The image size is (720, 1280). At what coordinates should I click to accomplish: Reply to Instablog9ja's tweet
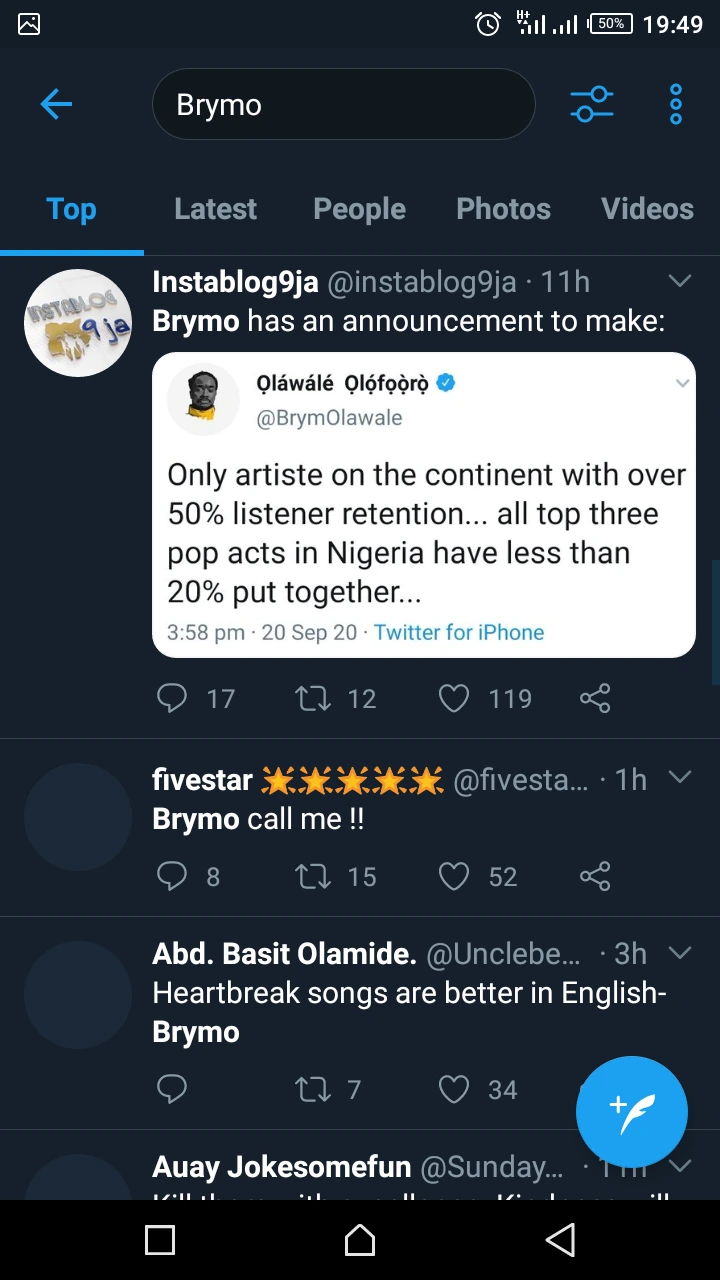point(172,698)
